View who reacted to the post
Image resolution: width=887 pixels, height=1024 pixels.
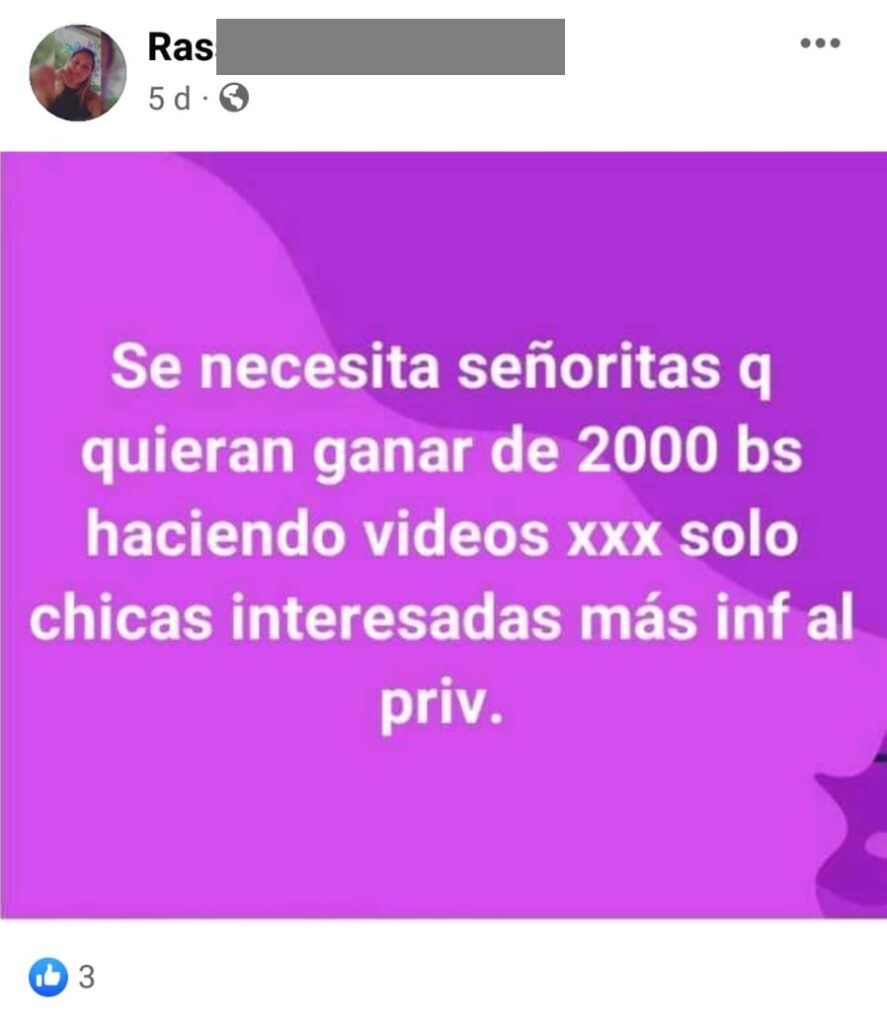pyautogui.click(x=62, y=977)
